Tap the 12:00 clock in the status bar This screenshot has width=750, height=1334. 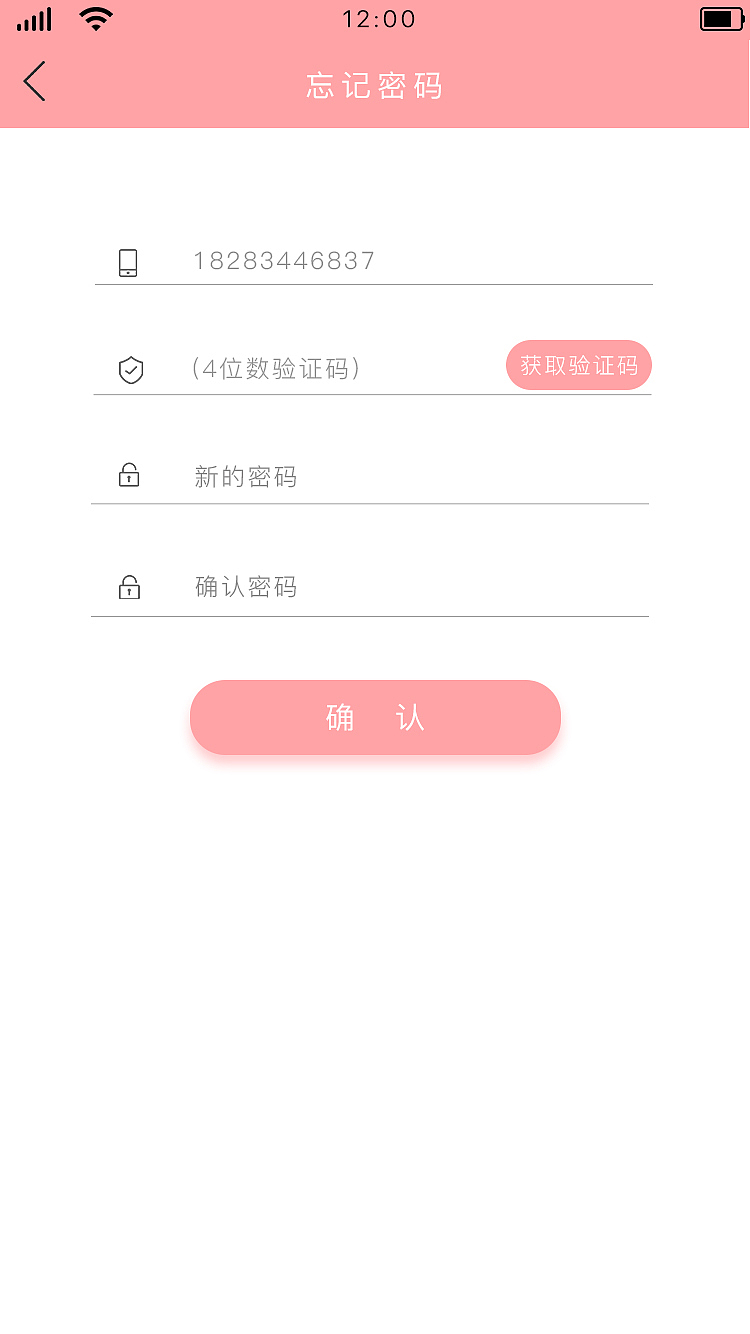coord(377,18)
